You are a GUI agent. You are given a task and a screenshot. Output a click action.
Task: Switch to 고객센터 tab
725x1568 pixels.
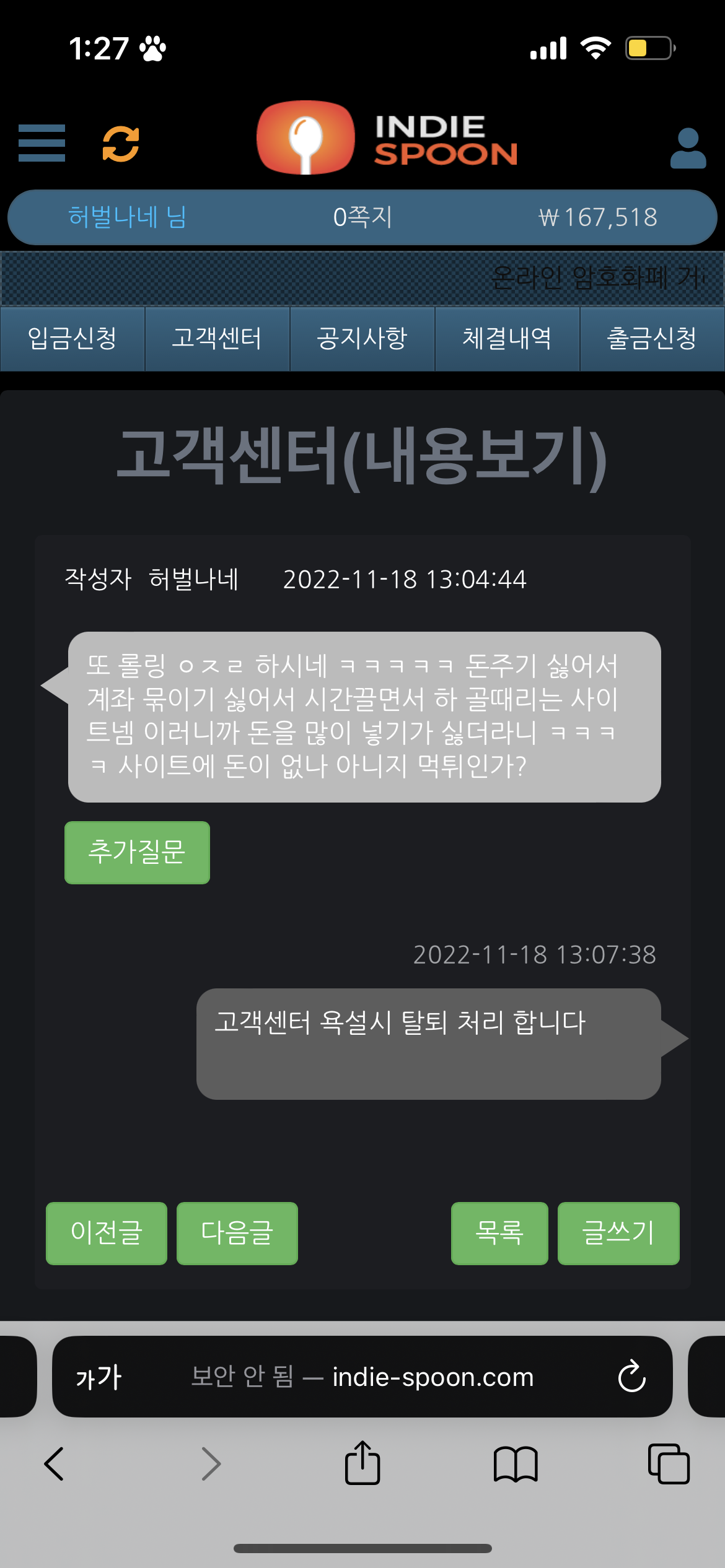217,339
